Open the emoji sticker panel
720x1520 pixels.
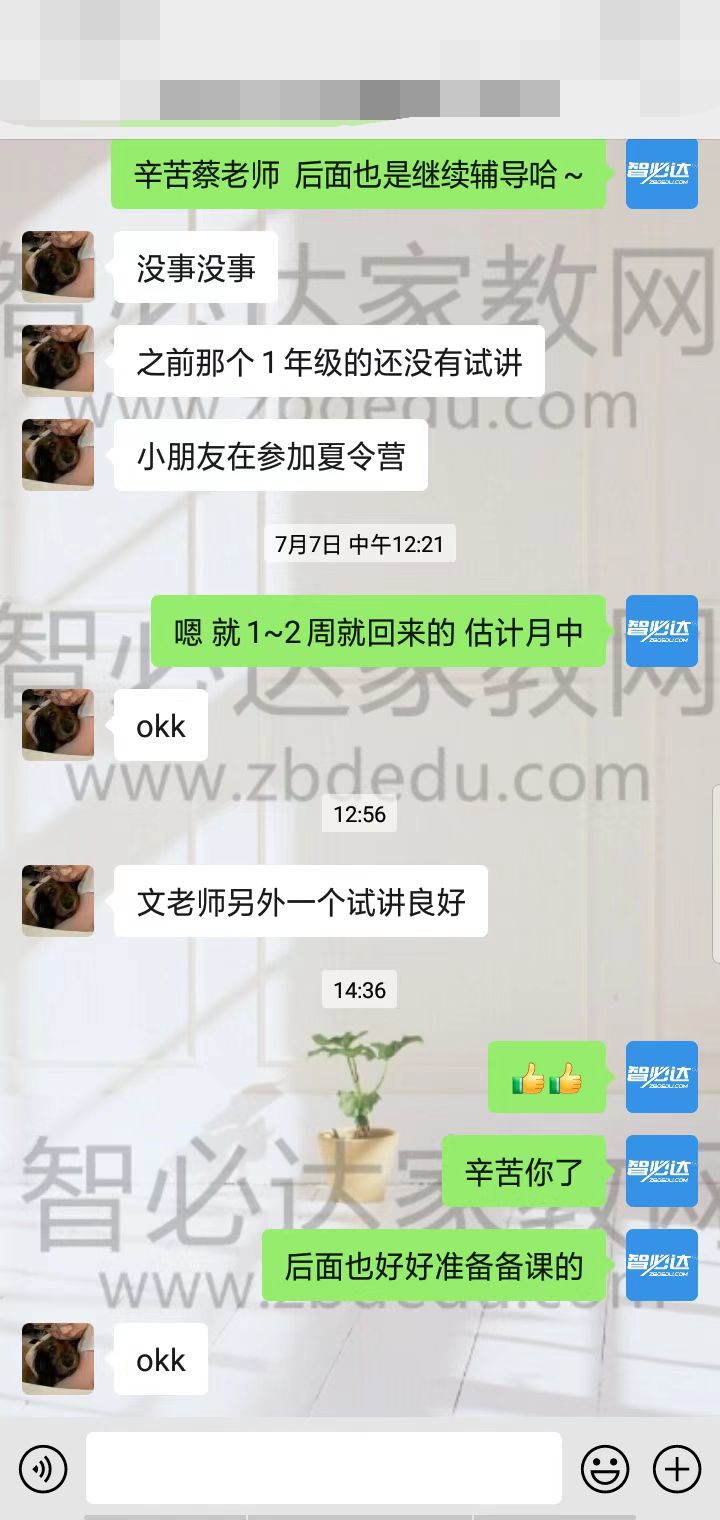tap(605, 1468)
